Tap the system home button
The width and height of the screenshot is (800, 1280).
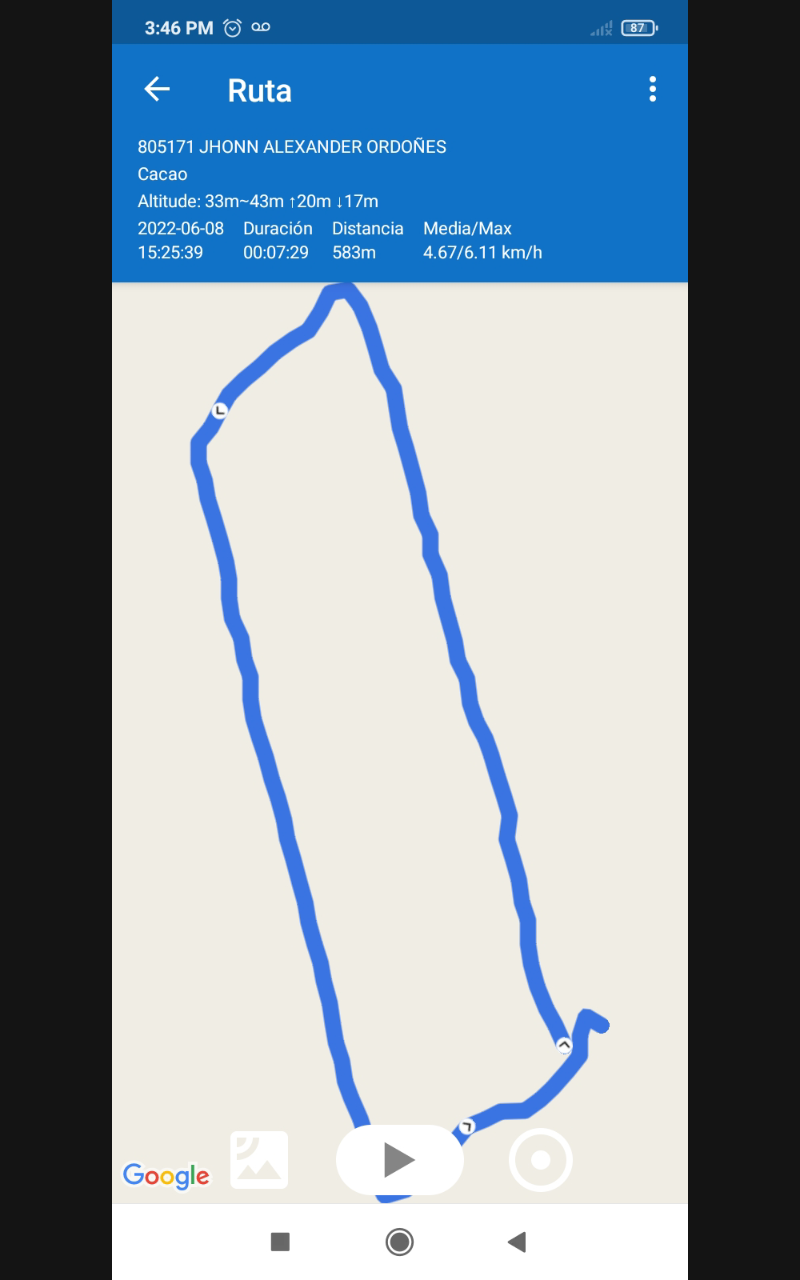click(399, 1242)
